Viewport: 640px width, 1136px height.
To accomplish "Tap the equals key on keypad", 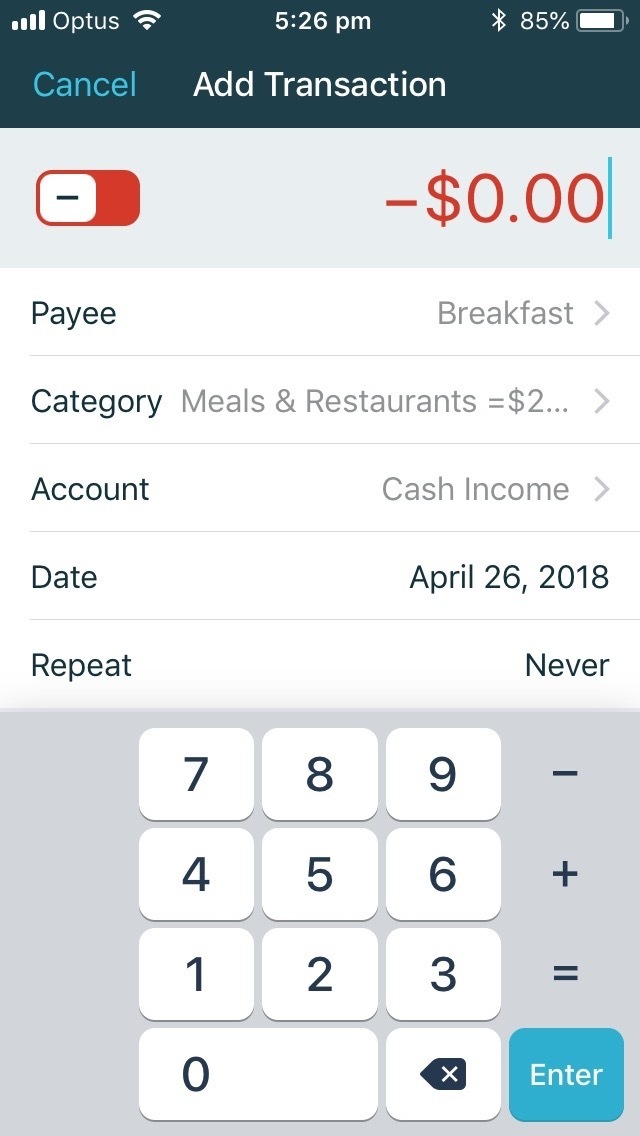I will (x=565, y=974).
